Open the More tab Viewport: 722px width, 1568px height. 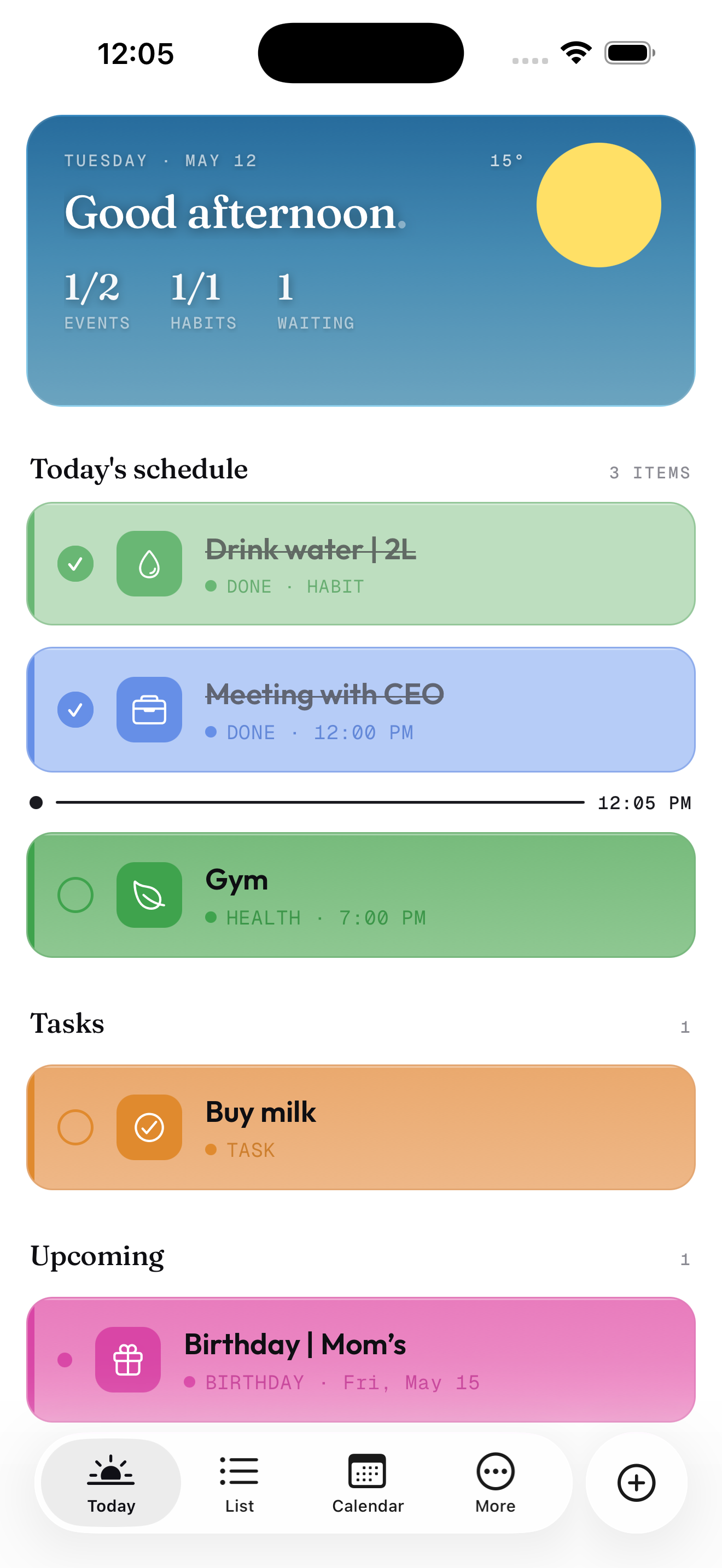click(x=496, y=1483)
